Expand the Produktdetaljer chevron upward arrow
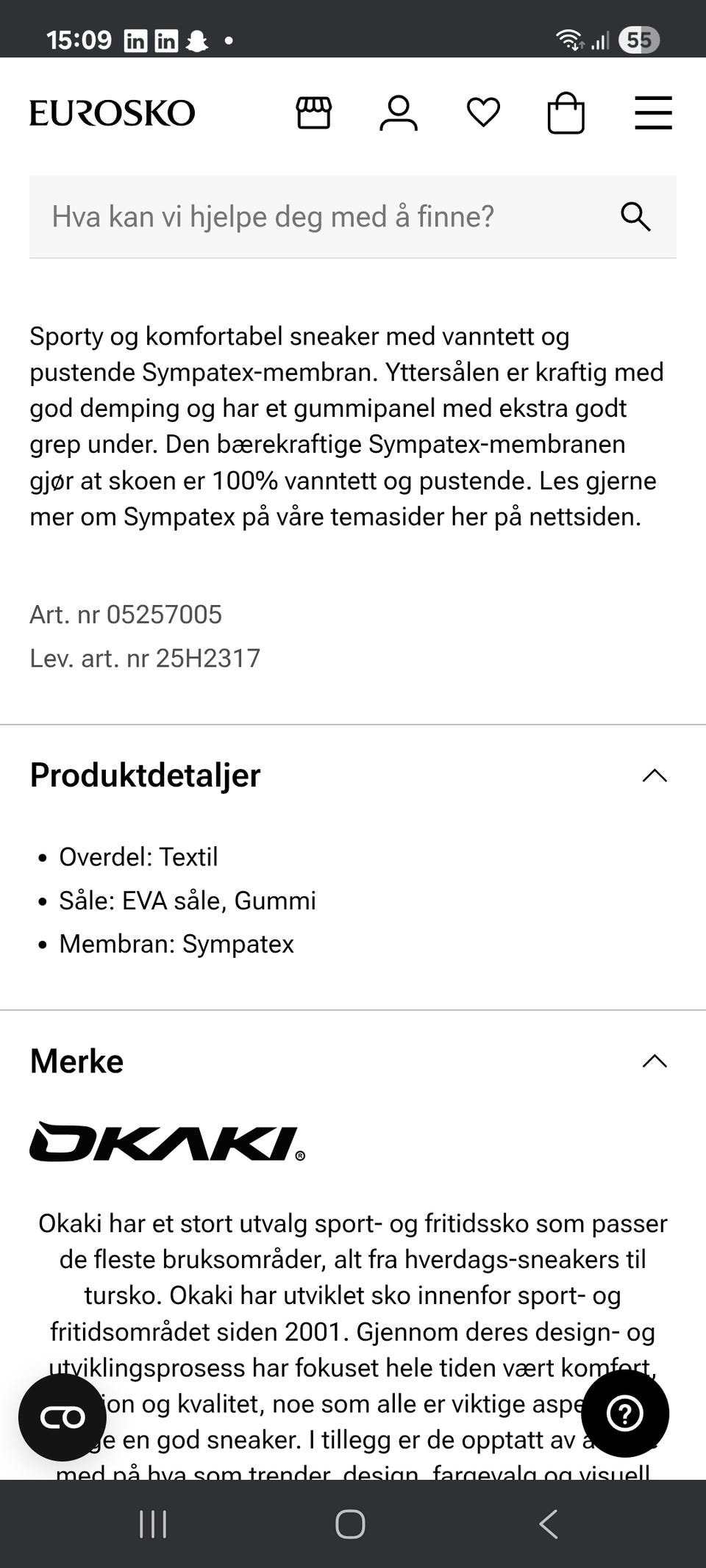The height and width of the screenshot is (1568, 706). click(654, 776)
